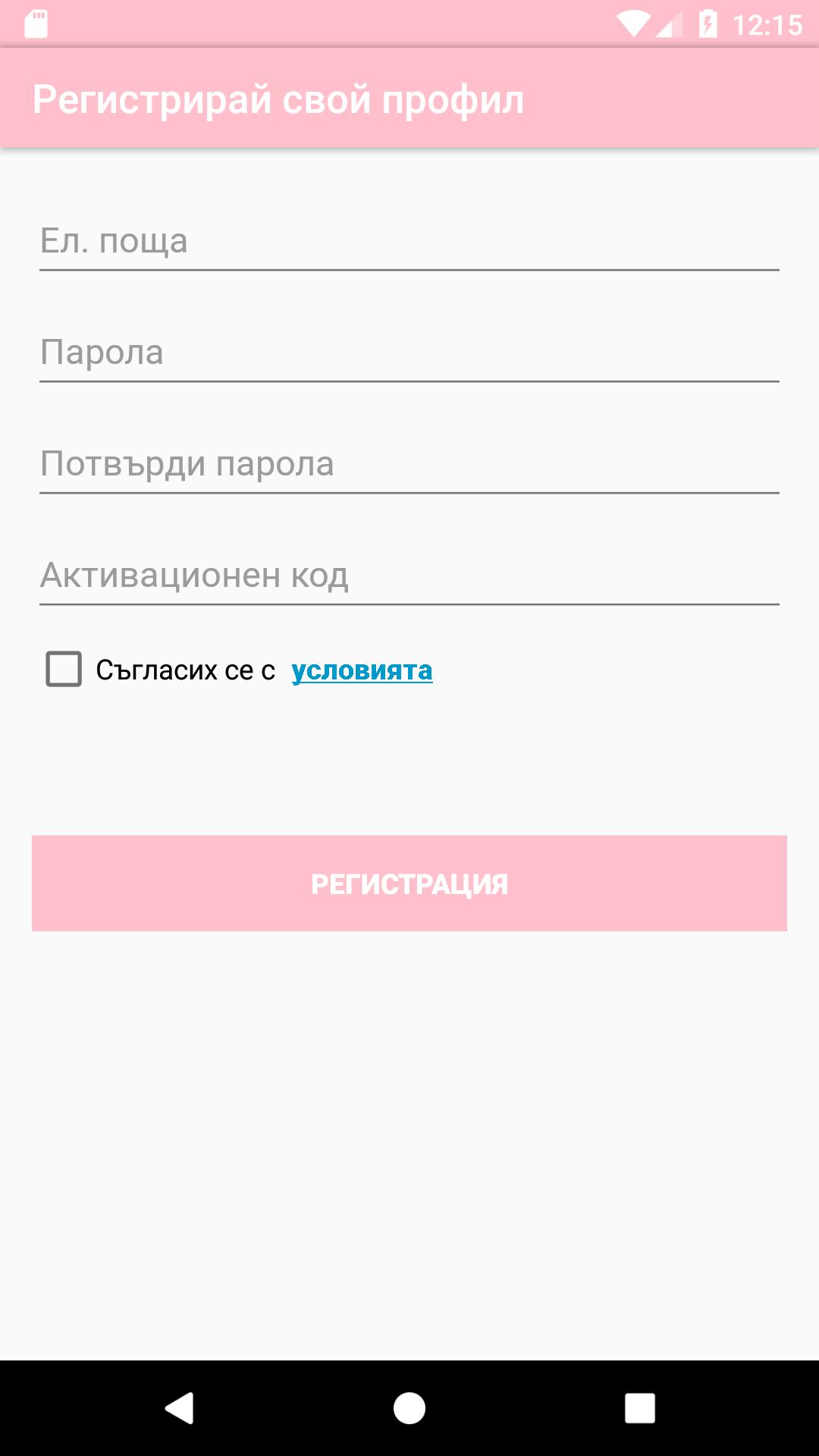This screenshot has width=819, height=1456.
Task: Open the условията terms link
Action: [x=362, y=670]
